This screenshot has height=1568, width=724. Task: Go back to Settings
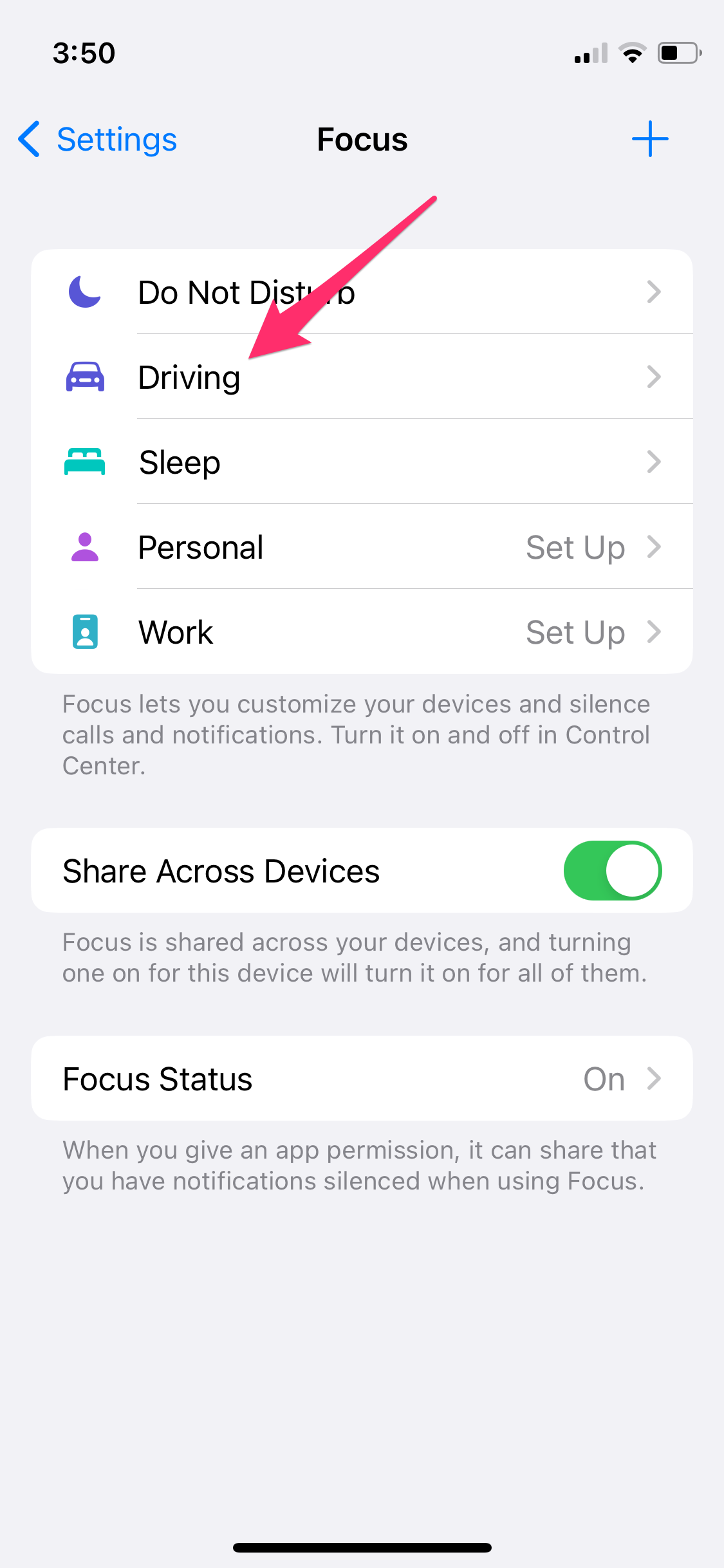98,140
